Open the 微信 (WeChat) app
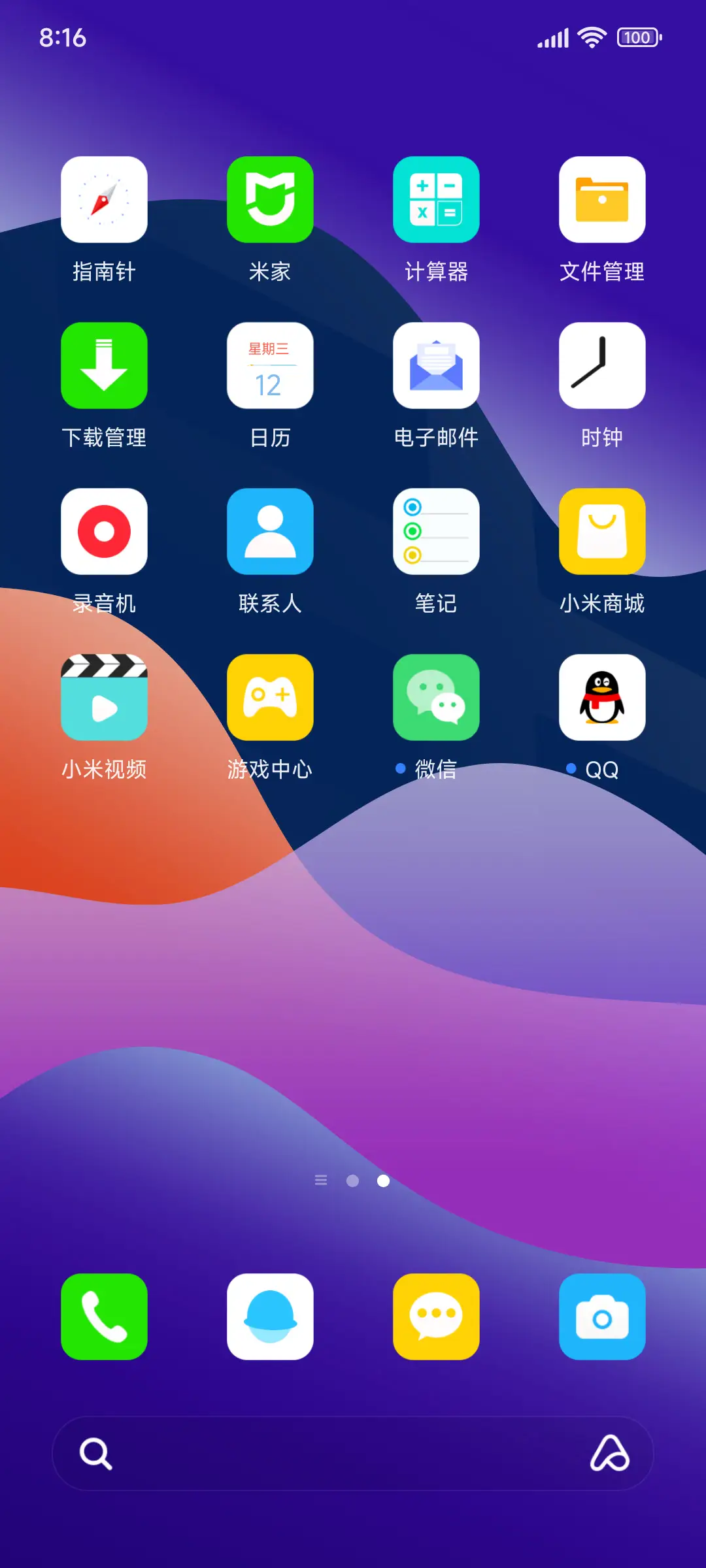This screenshot has width=706, height=1568. 436,697
